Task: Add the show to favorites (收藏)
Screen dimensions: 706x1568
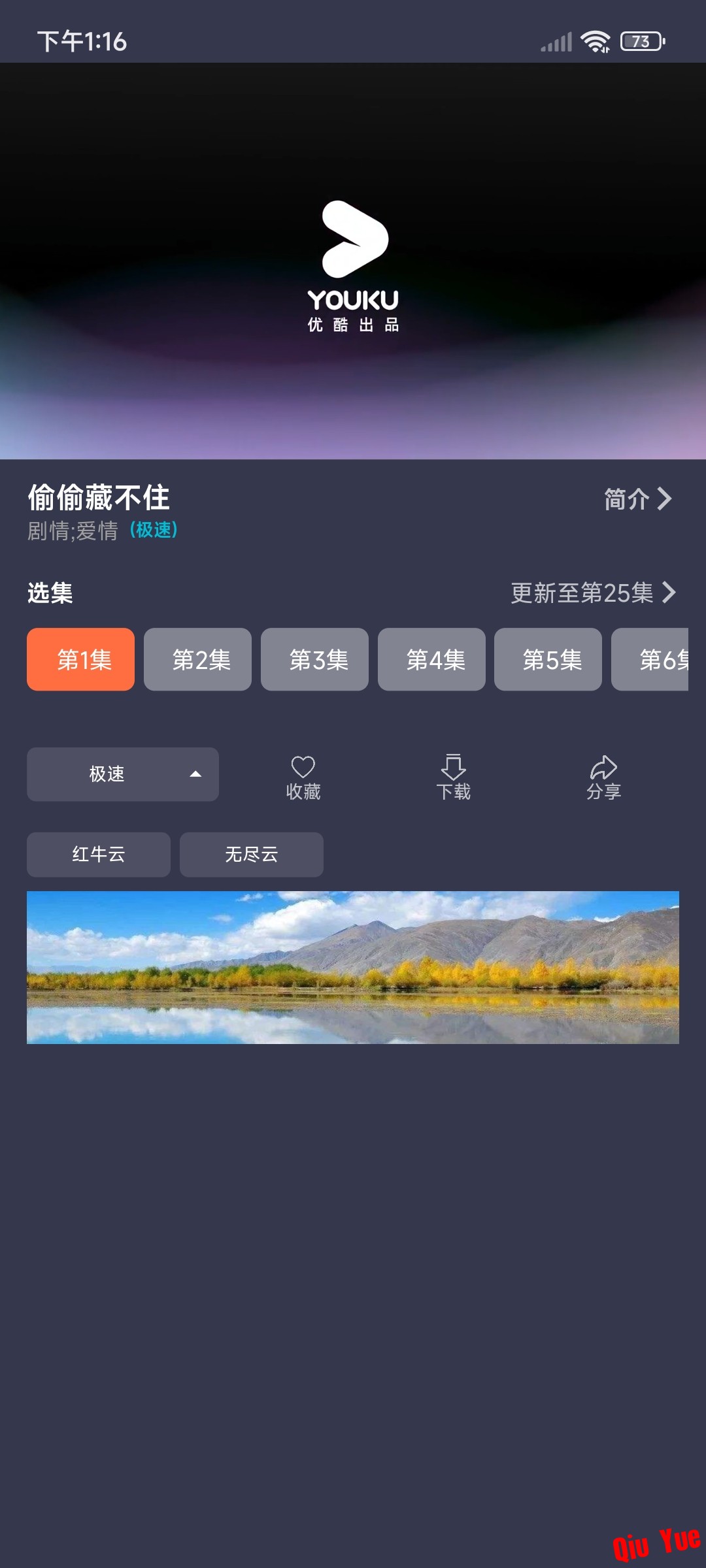Action: pos(303,777)
